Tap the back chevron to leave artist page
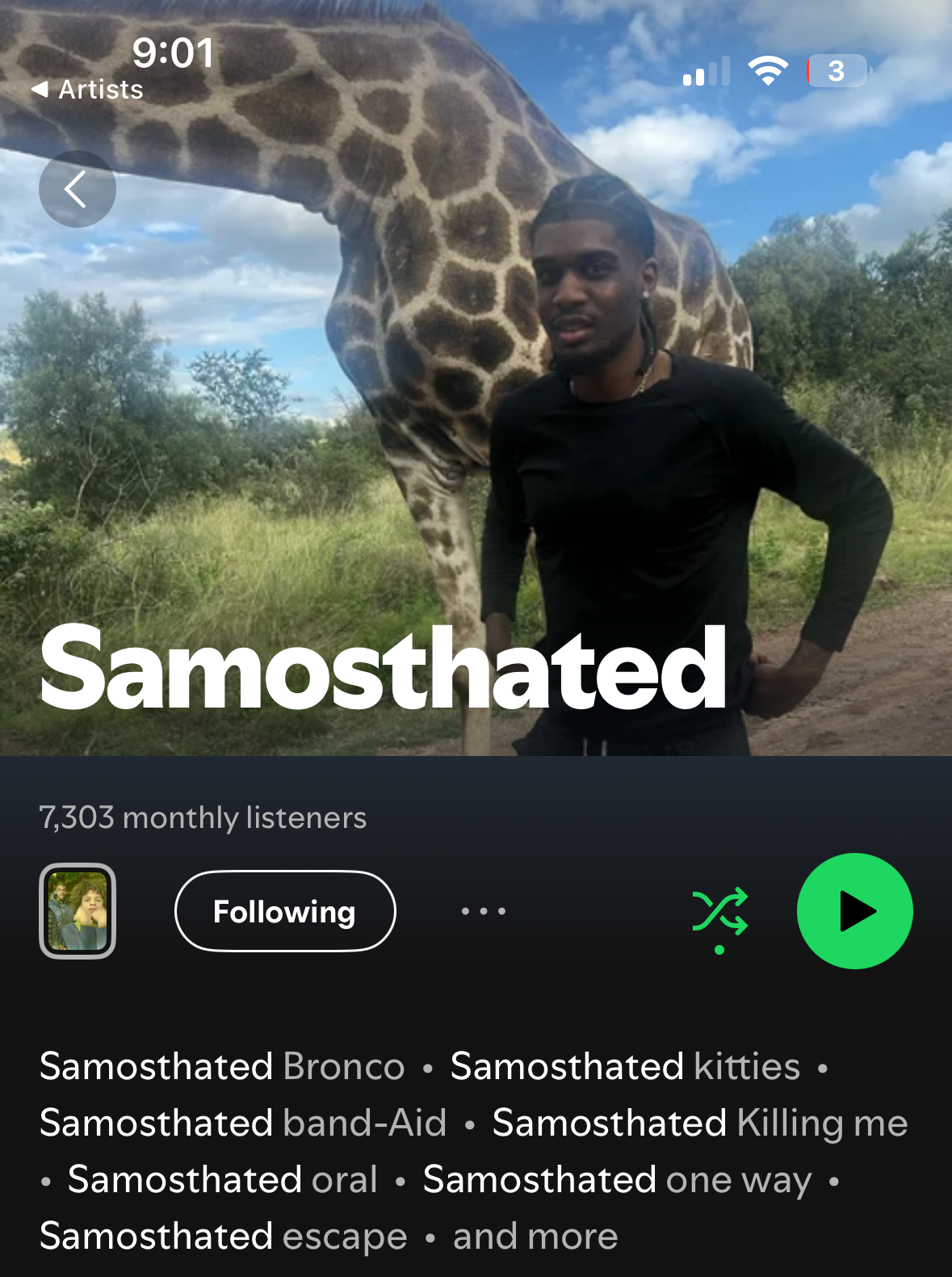952x1277 pixels. click(77, 188)
